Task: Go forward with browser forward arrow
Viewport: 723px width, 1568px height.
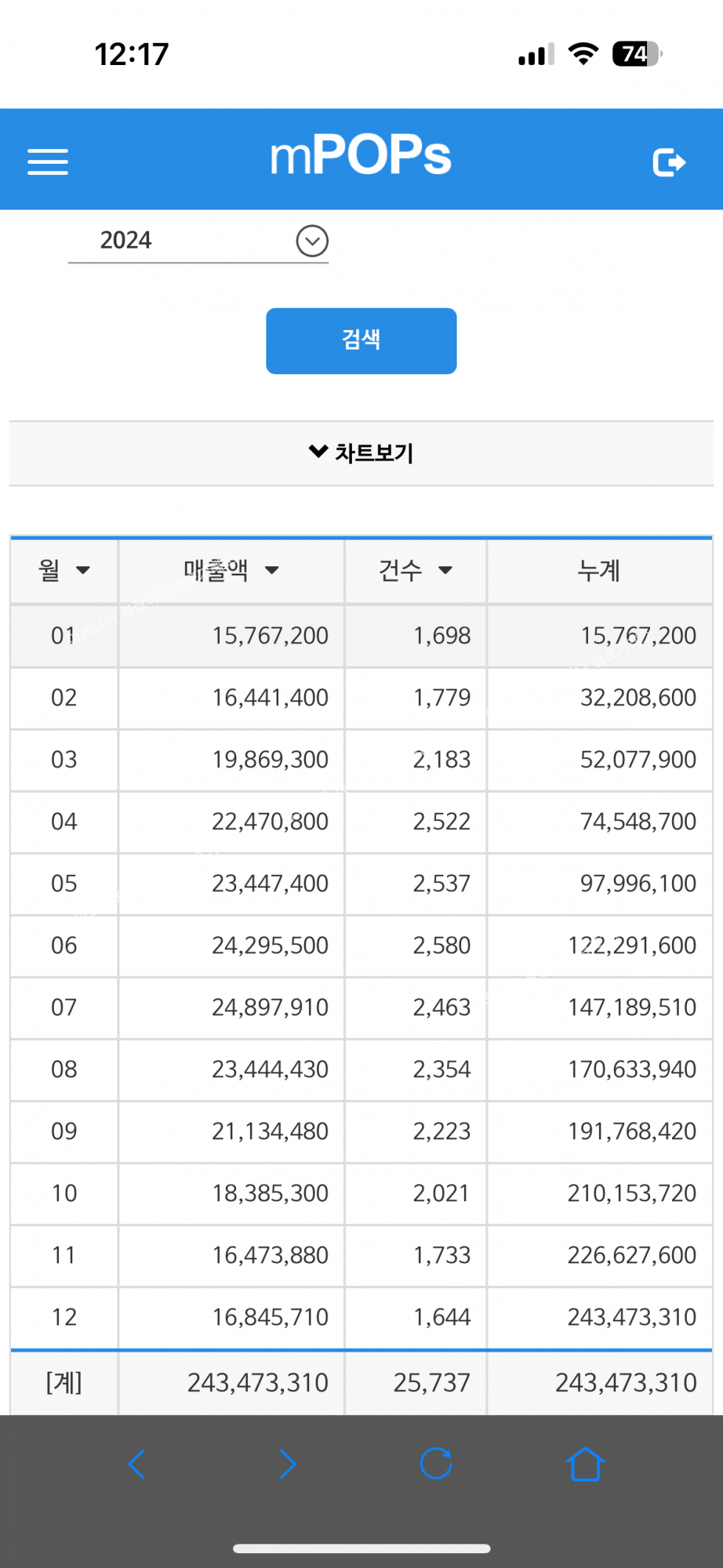Action: point(287,1463)
